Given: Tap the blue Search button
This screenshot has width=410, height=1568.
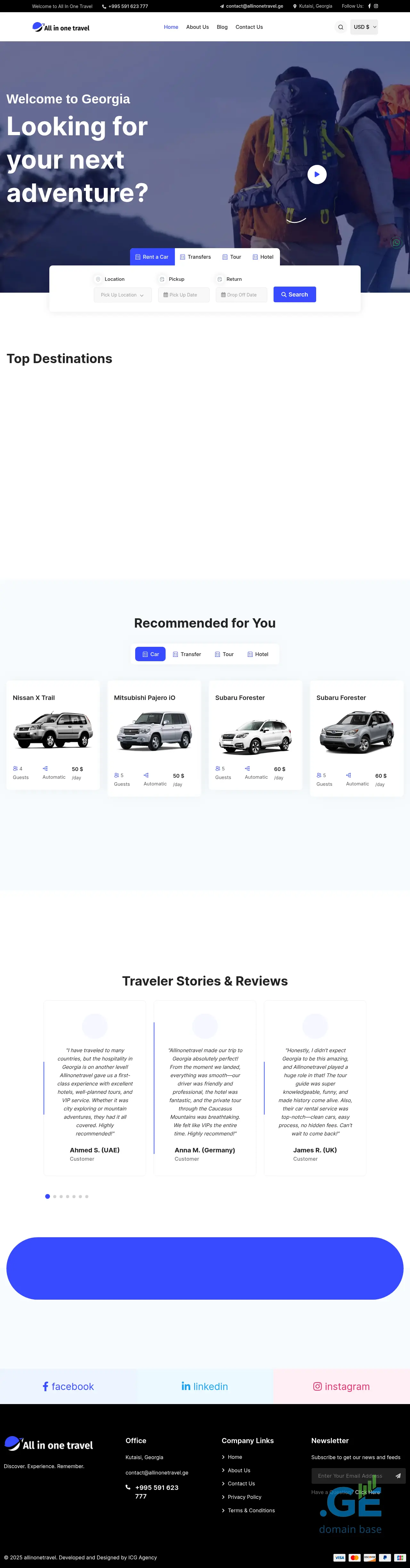Looking at the screenshot, I should (x=294, y=295).
